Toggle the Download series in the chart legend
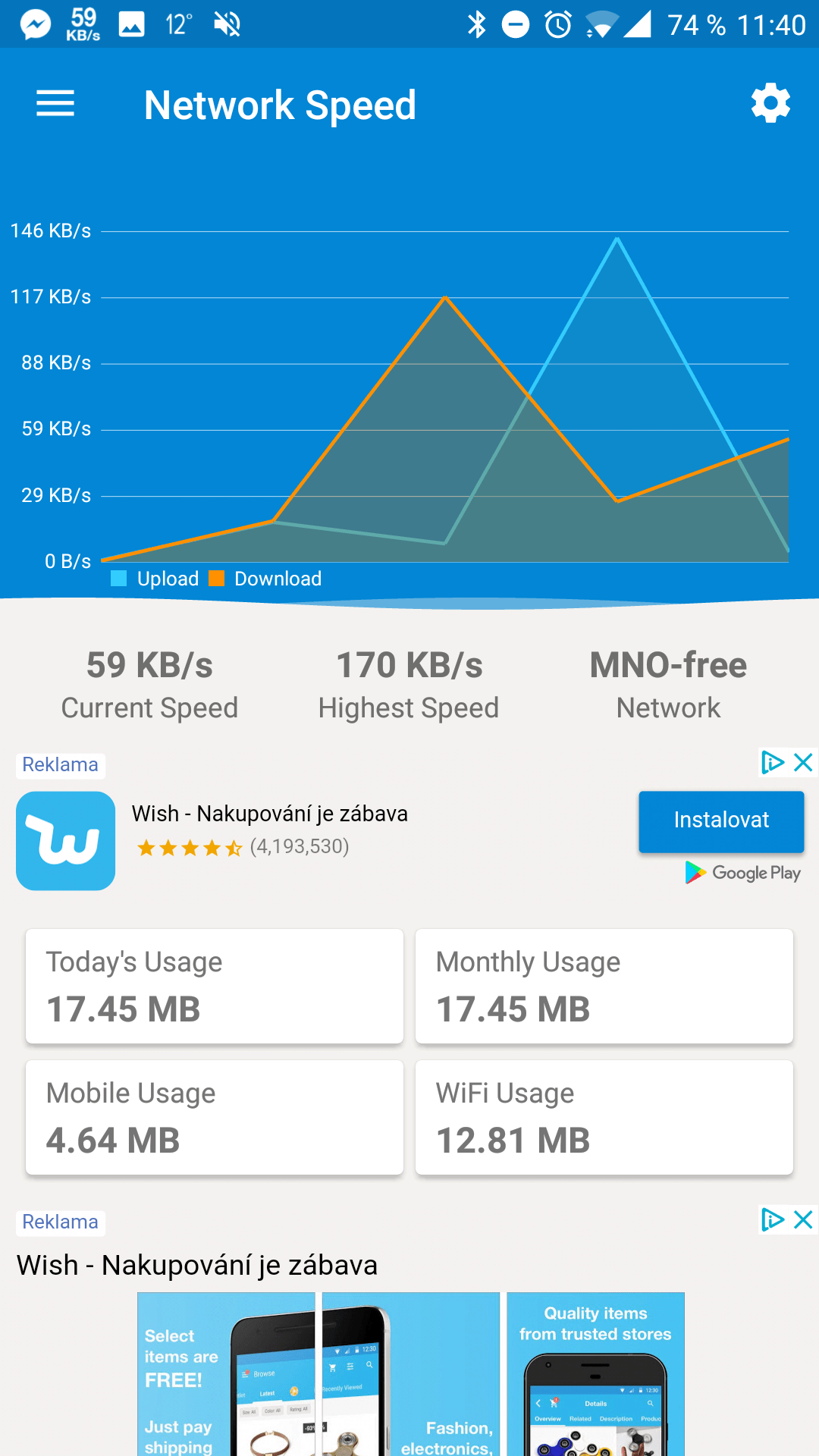This screenshot has width=819, height=1456. coord(265,579)
